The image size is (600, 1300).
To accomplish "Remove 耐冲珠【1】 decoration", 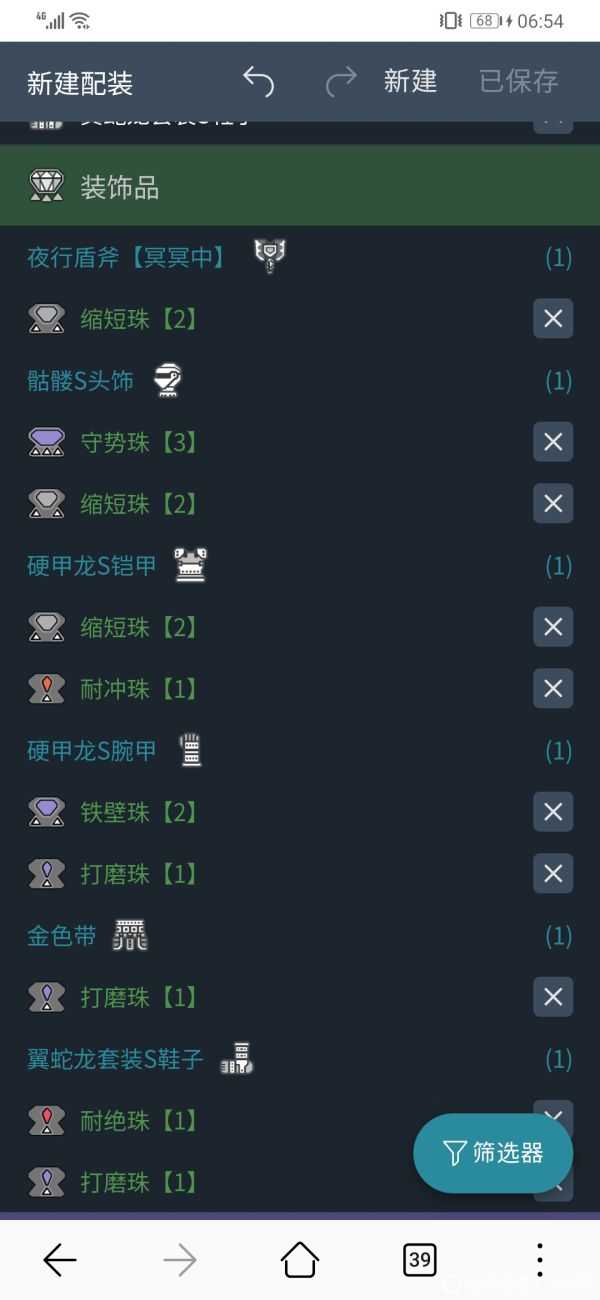I will pos(552,689).
